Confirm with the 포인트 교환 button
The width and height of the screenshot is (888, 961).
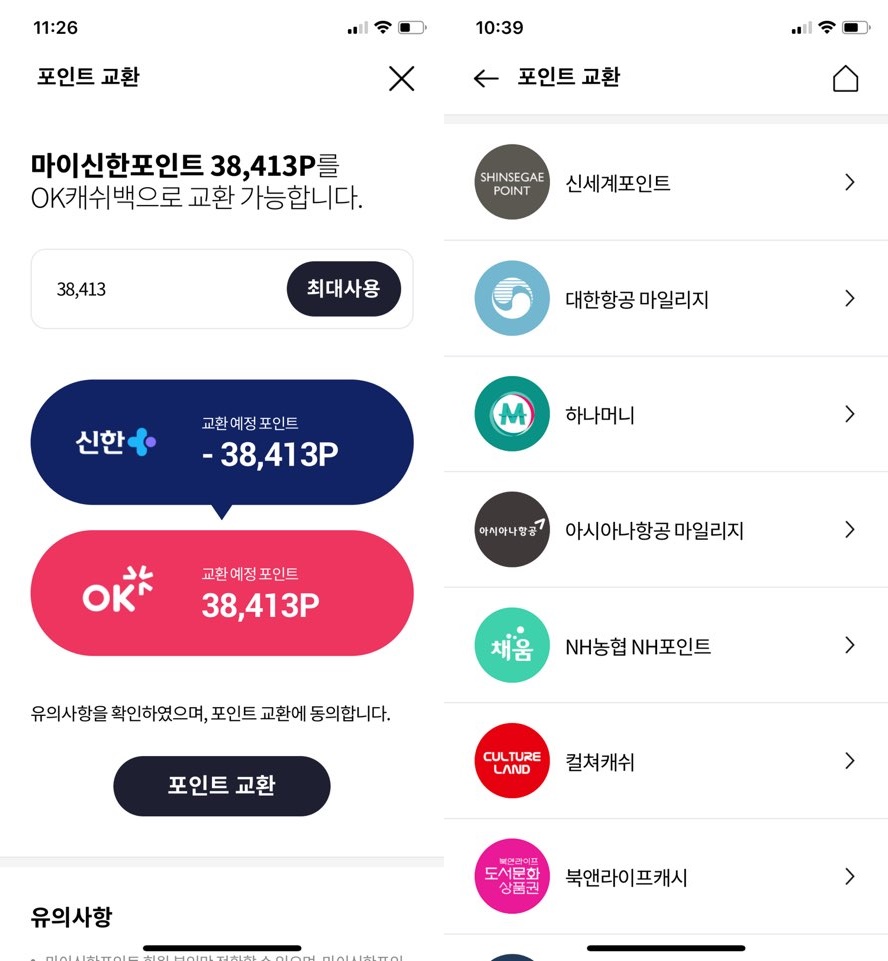pos(221,786)
